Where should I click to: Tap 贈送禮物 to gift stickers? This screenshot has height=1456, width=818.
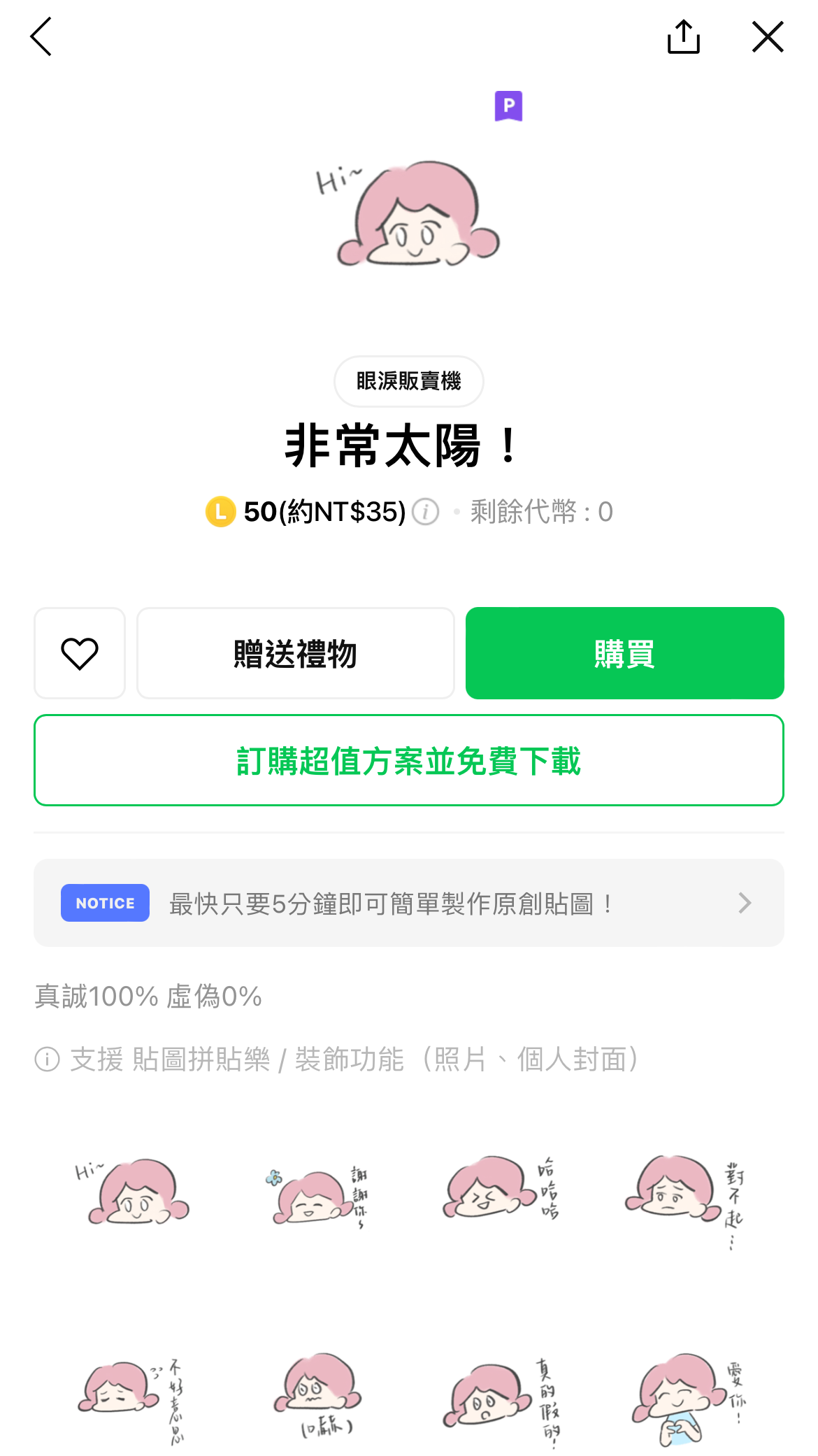(296, 653)
